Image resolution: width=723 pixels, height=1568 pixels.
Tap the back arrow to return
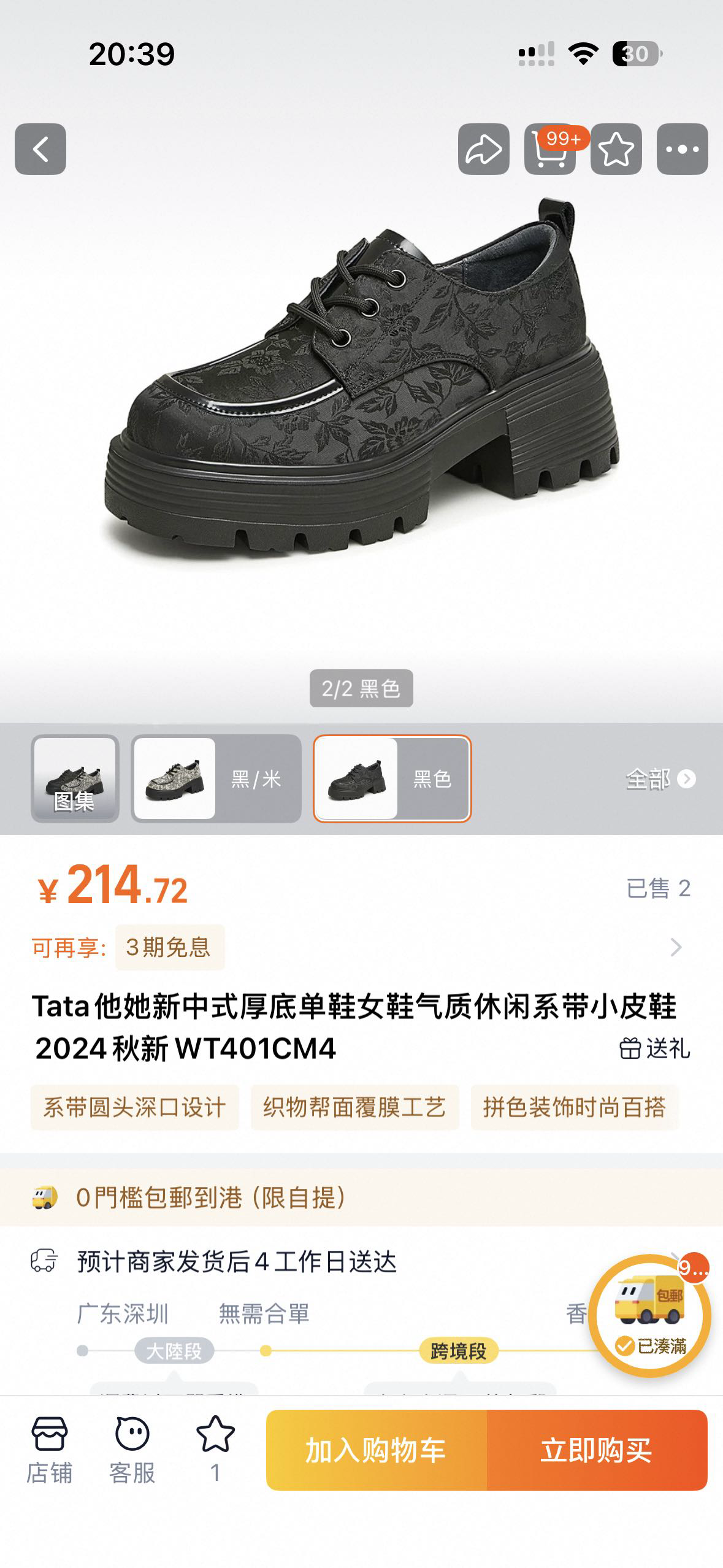coord(41,149)
